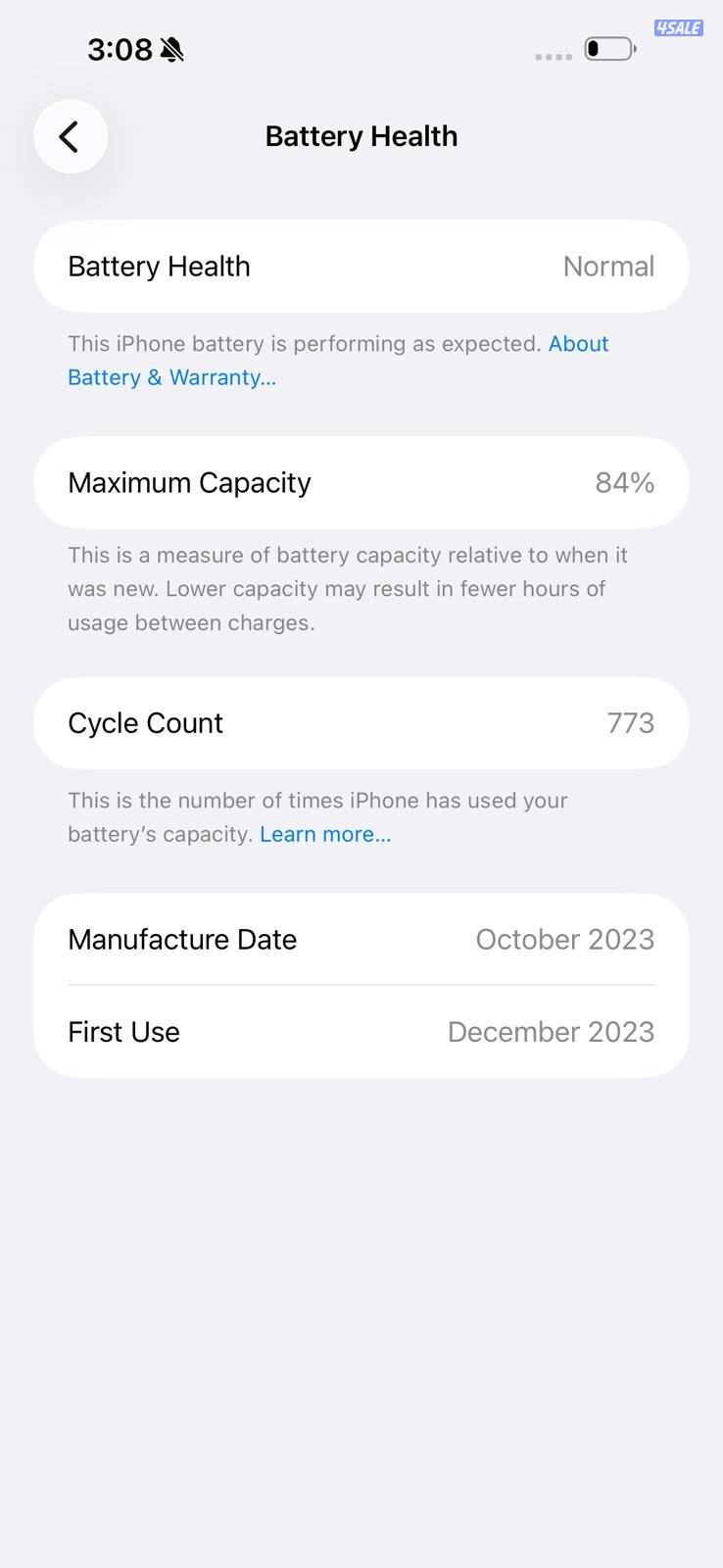Tap the 4SALE watermark logo
This screenshot has height=1568, width=723.
tap(678, 27)
